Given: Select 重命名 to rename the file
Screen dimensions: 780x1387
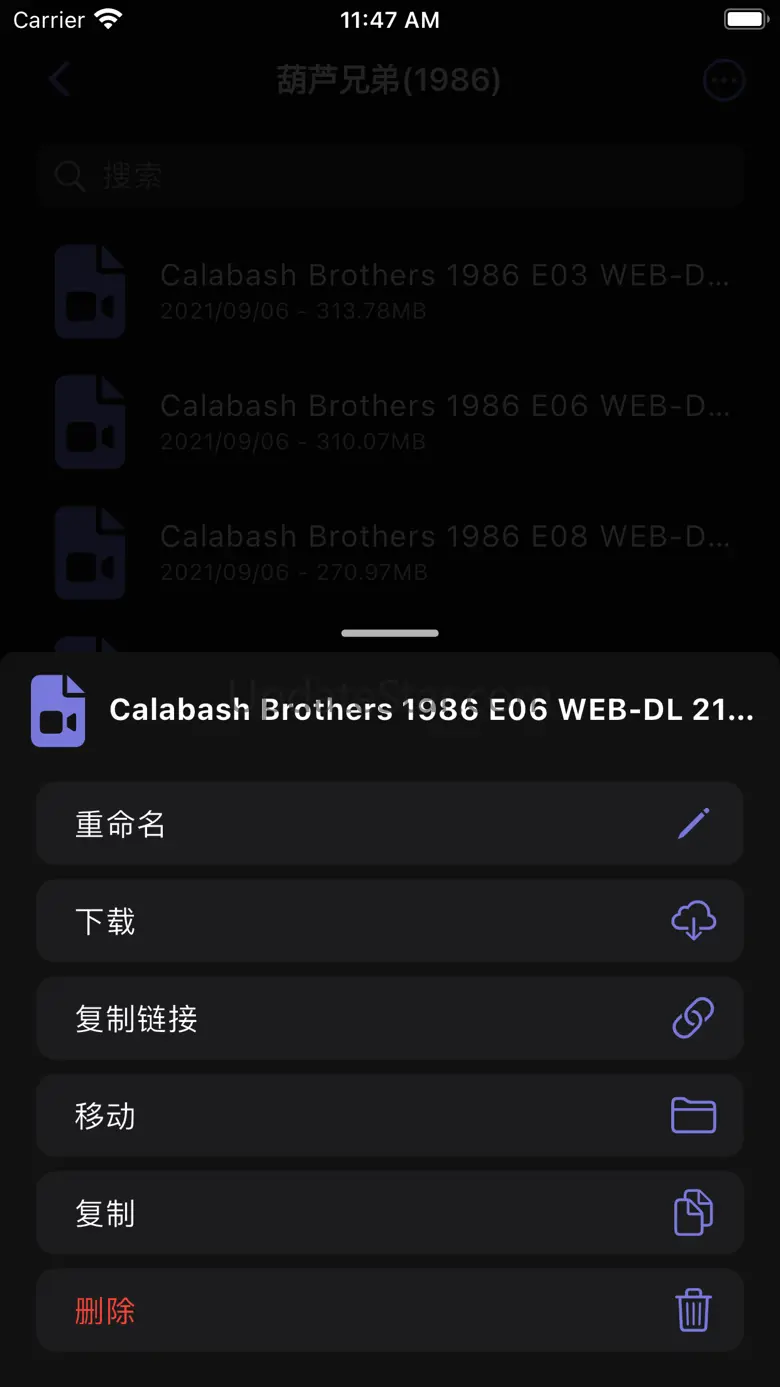Looking at the screenshot, I should click(x=389, y=823).
